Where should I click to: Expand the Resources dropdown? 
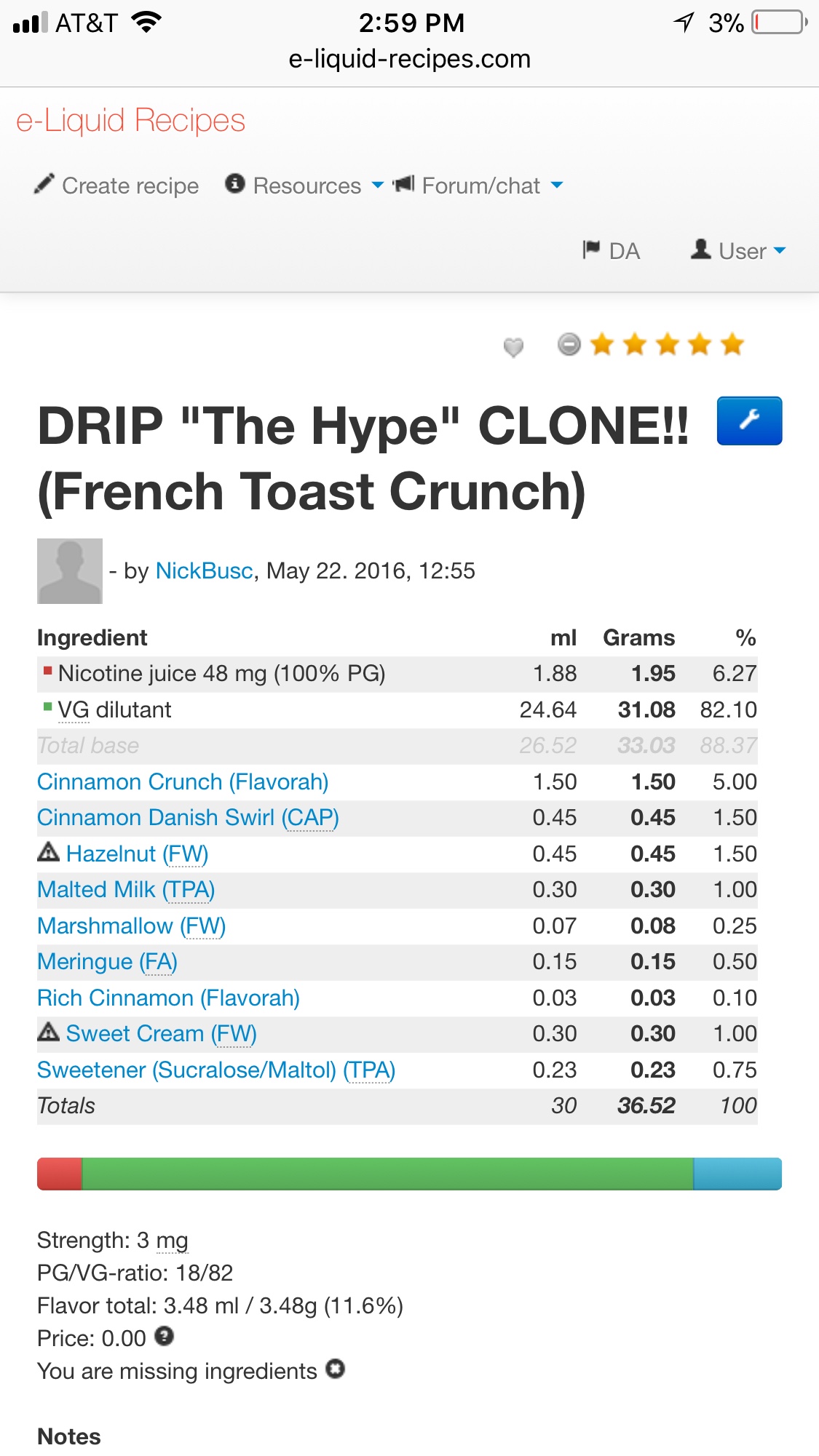(304, 186)
